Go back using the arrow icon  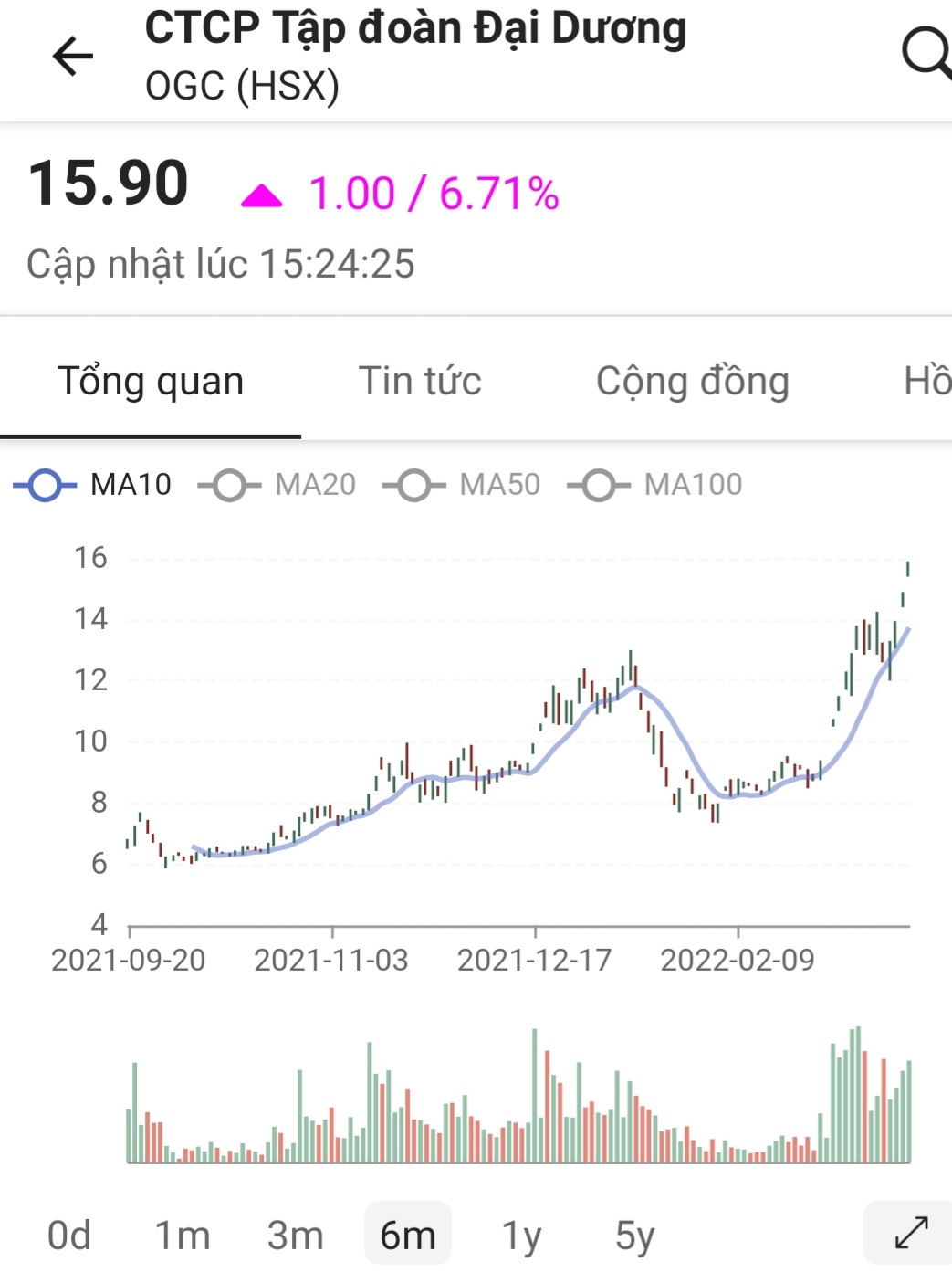click(x=73, y=57)
